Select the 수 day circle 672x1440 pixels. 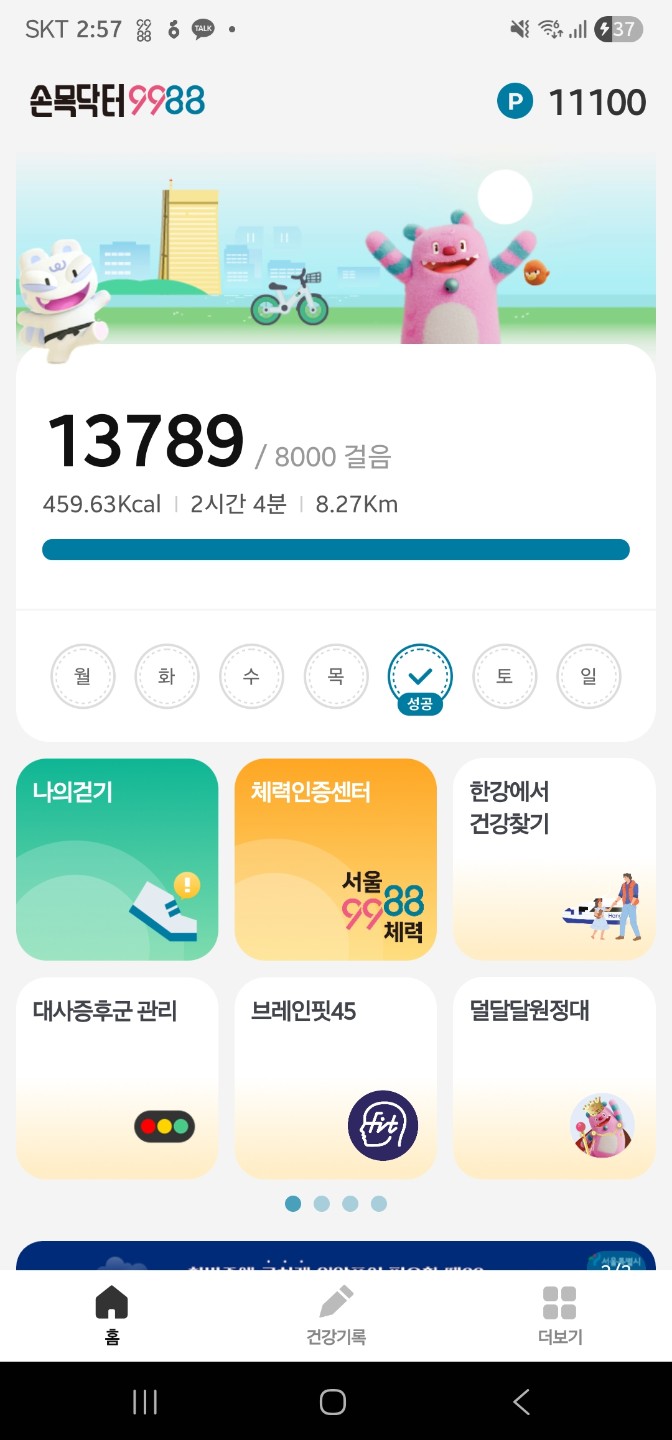(251, 677)
